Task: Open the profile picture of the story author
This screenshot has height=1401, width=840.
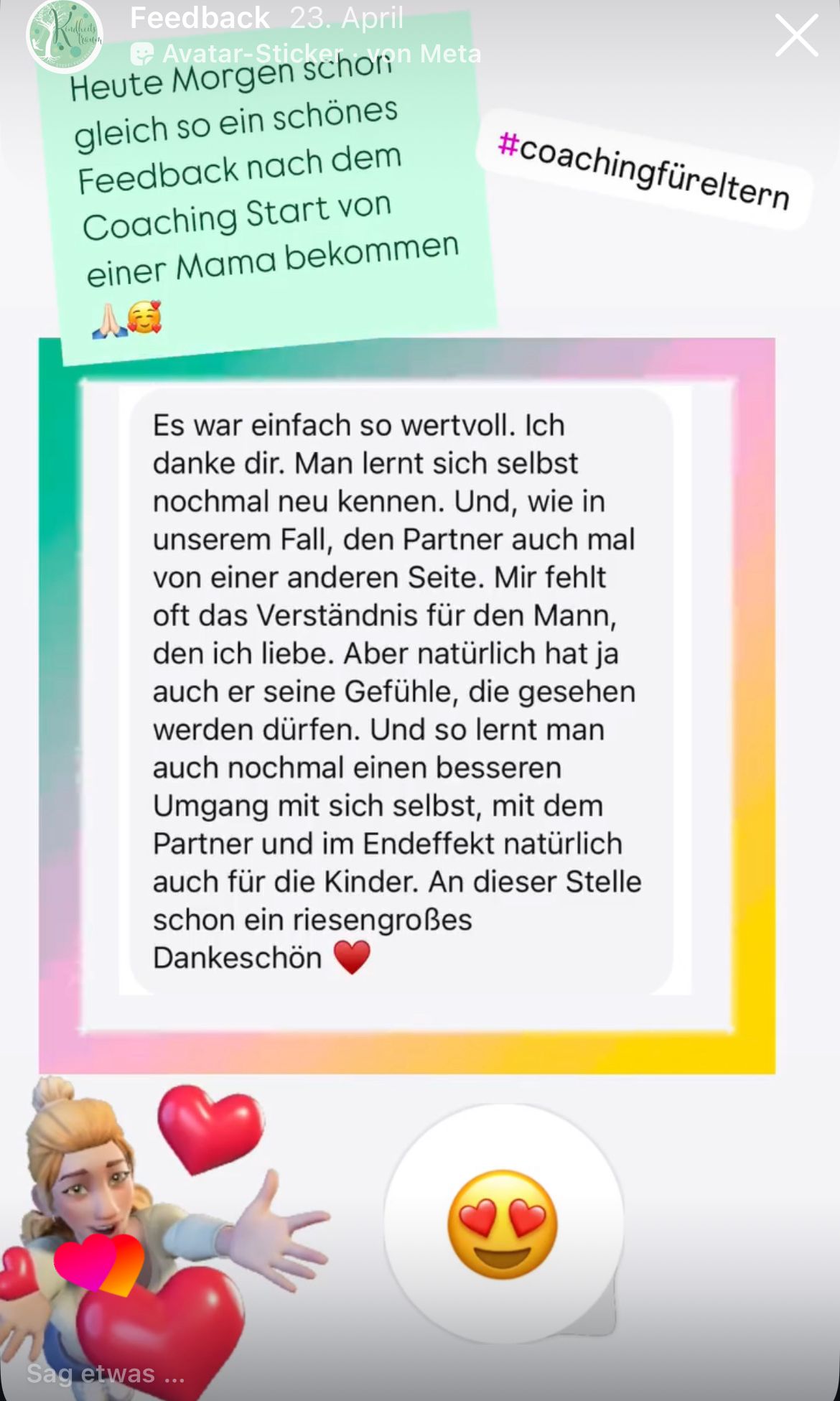Action: tap(64, 36)
